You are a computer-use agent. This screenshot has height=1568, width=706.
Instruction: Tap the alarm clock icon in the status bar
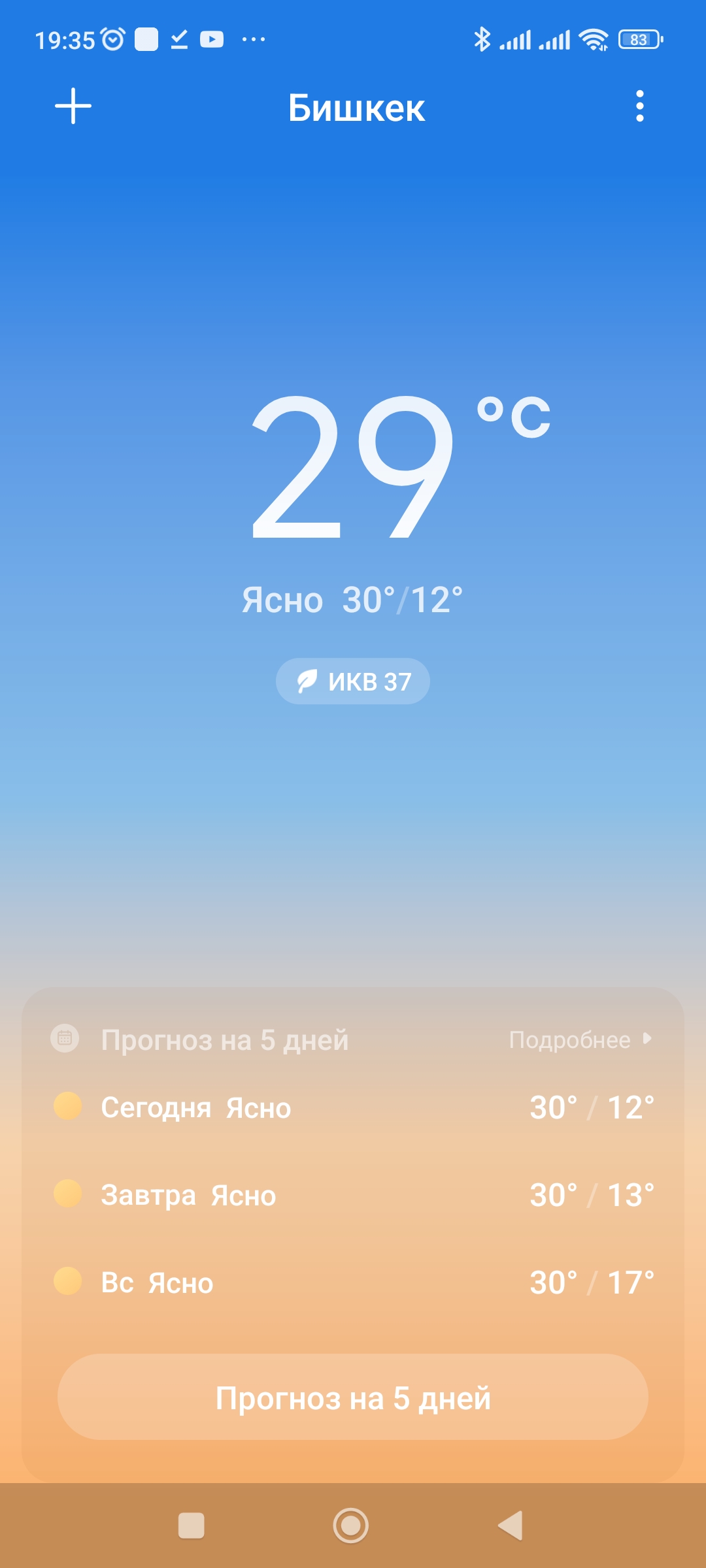pos(112,39)
